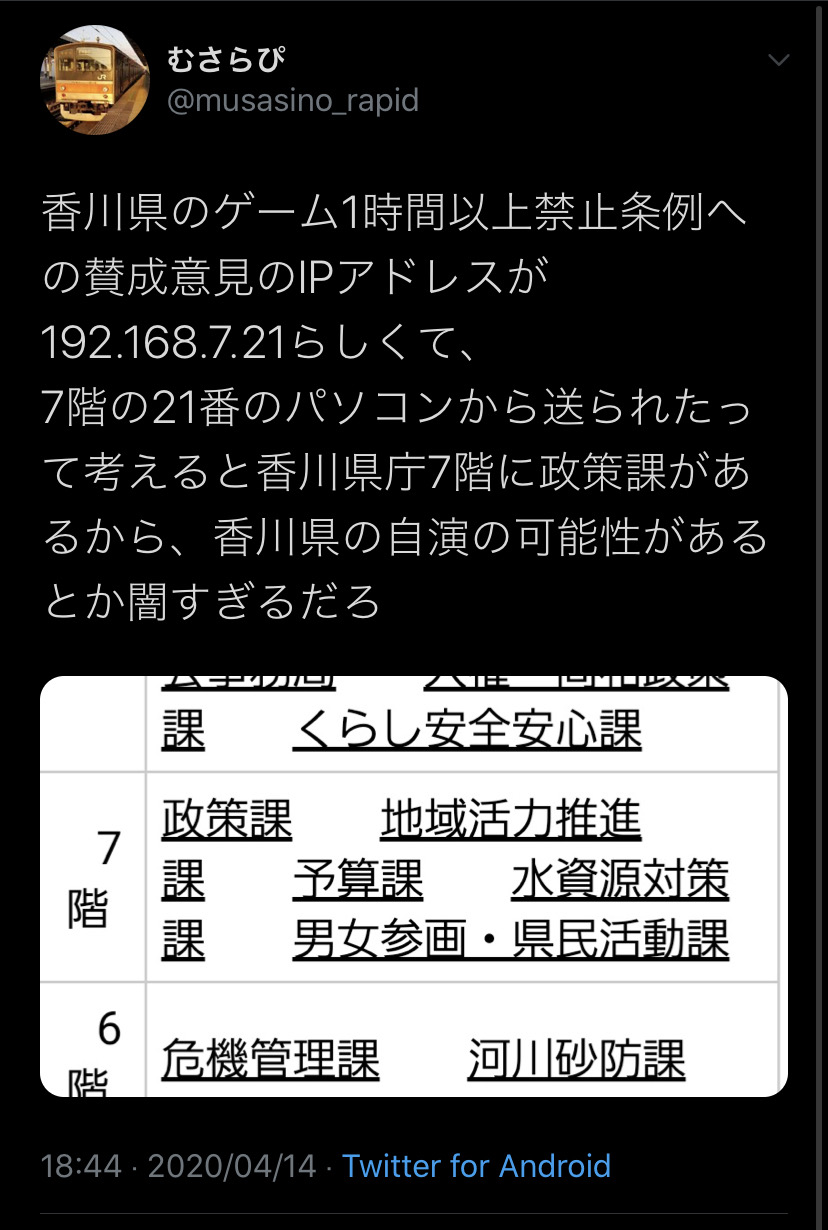Open @musasino_rapid profile from the username
This screenshot has height=1230, width=828.
point(292,101)
